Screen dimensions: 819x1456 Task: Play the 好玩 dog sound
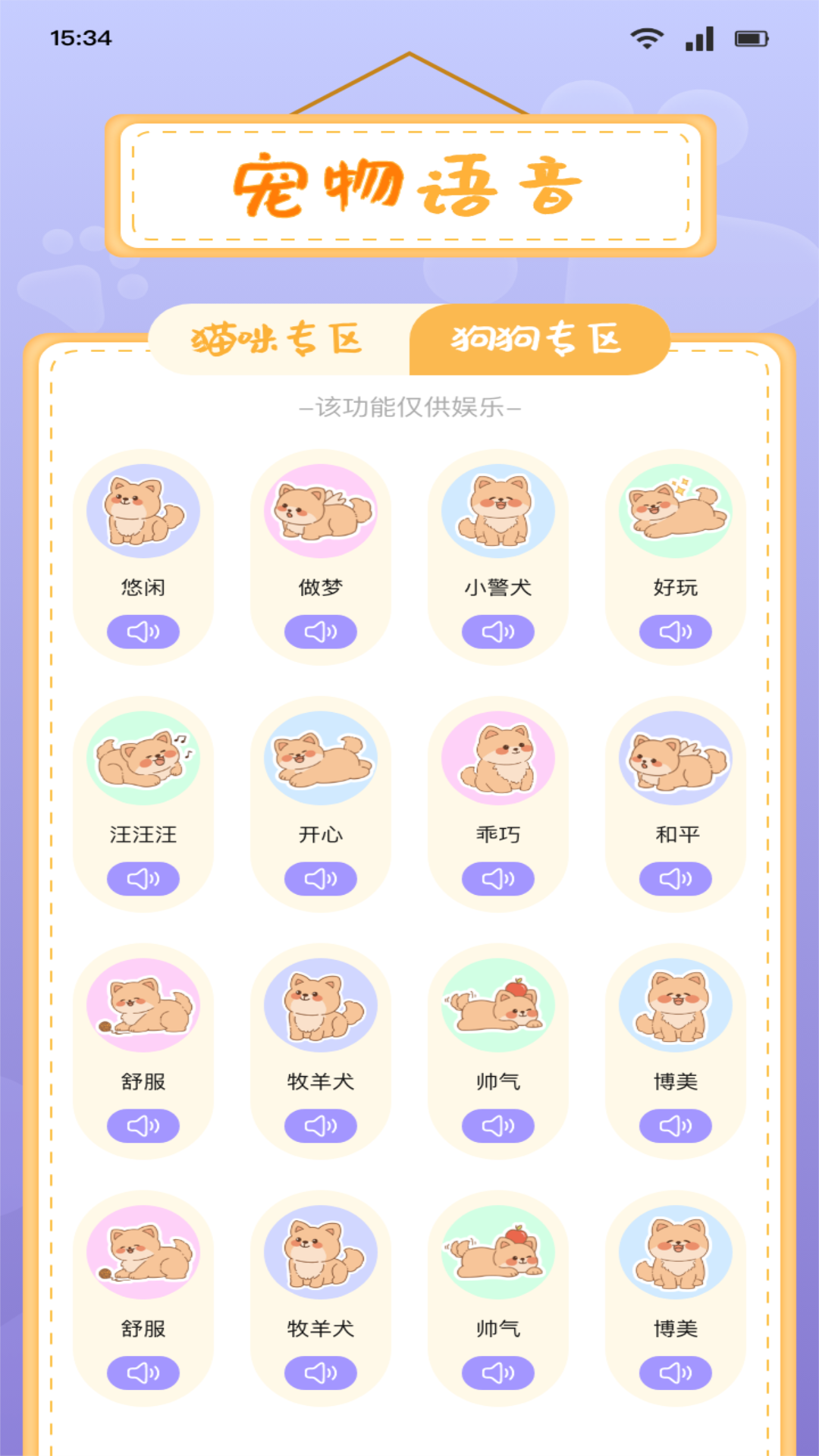click(x=675, y=631)
